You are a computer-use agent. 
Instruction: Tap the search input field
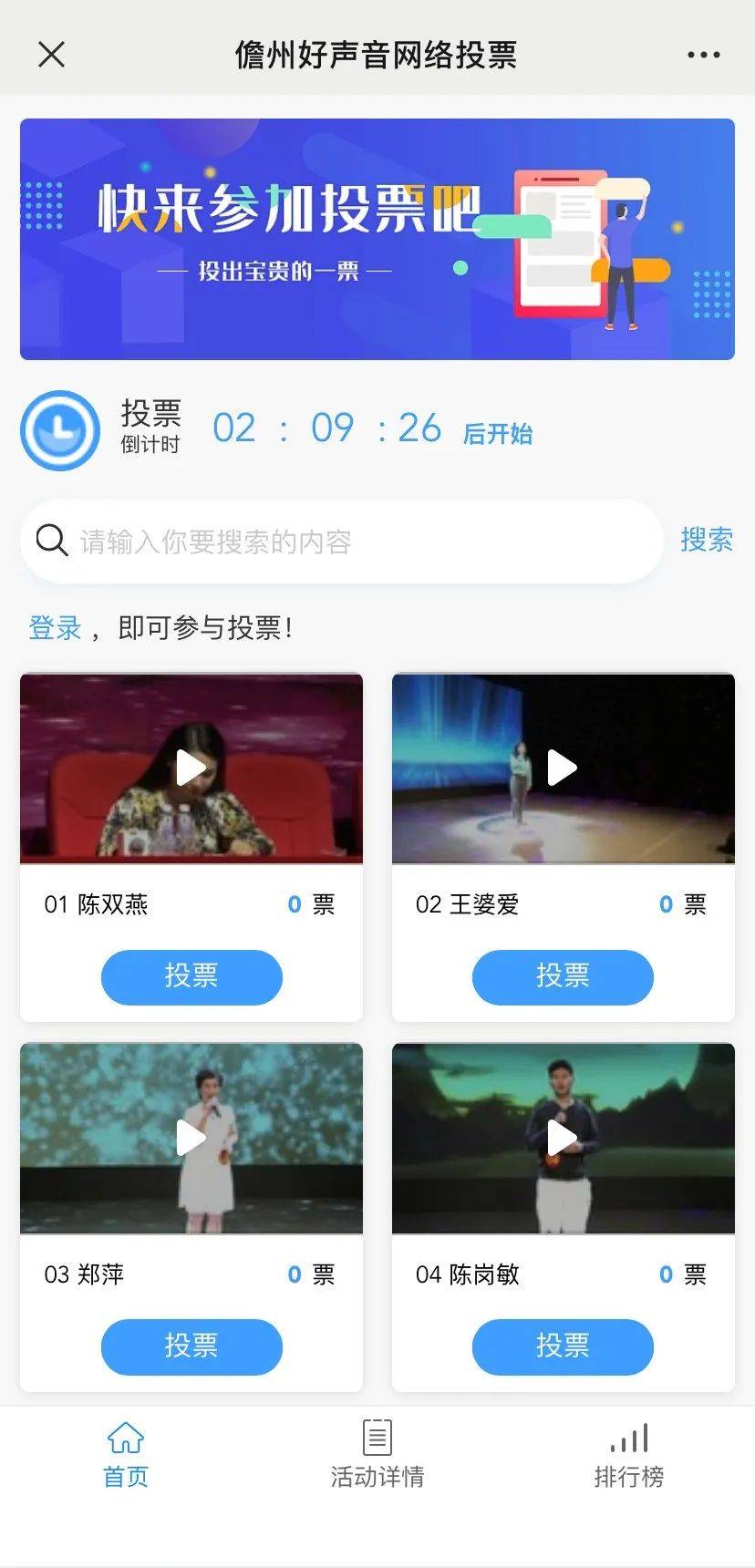pyautogui.click(x=341, y=542)
